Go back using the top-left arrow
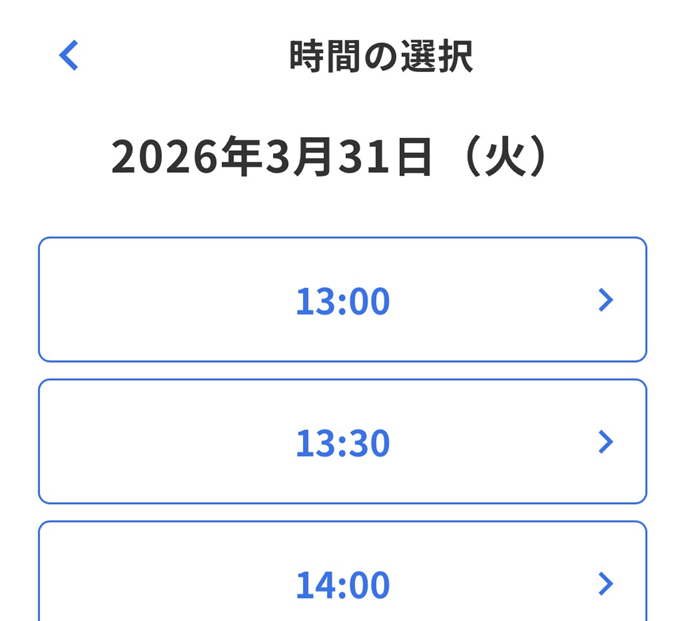 pos(68,56)
